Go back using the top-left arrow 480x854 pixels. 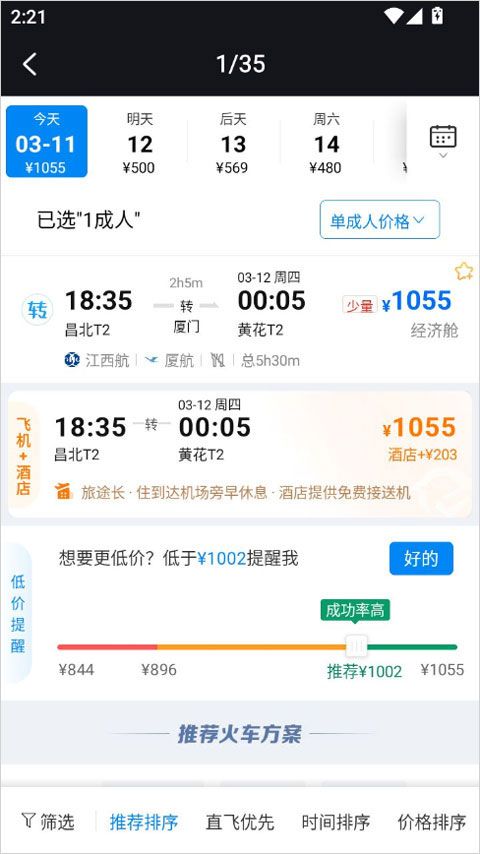[30, 64]
